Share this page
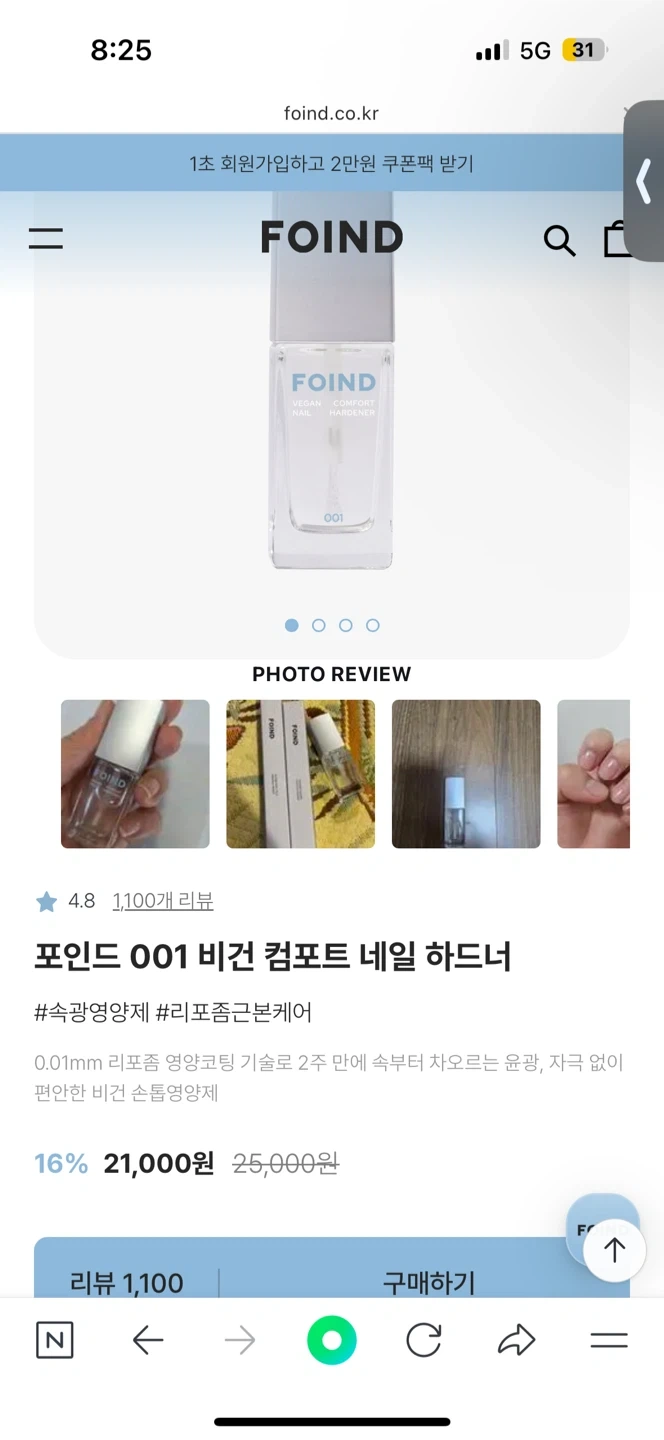 tap(516, 1341)
